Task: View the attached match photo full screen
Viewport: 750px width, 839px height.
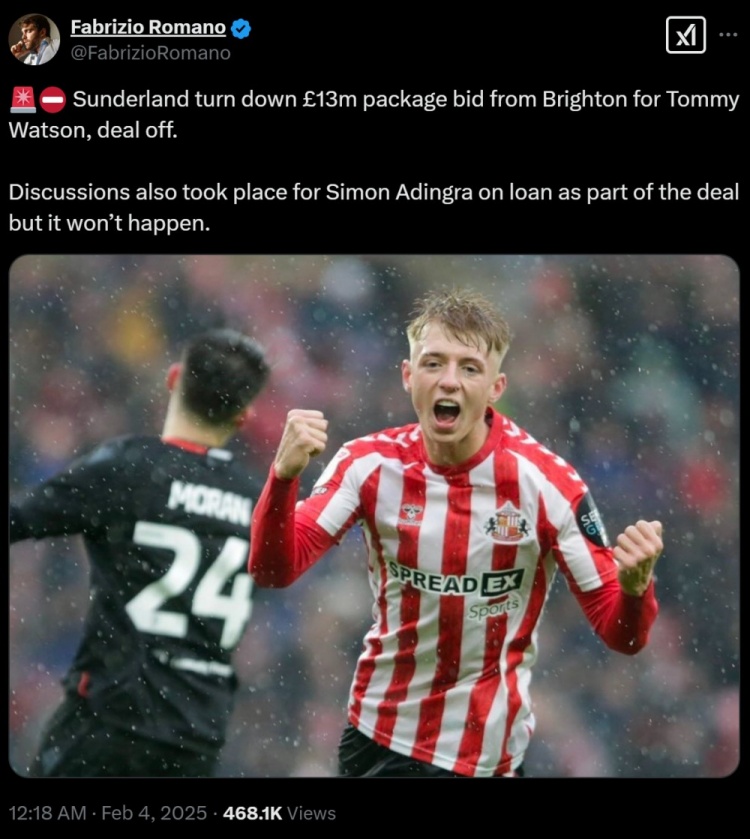Action: tap(374, 514)
